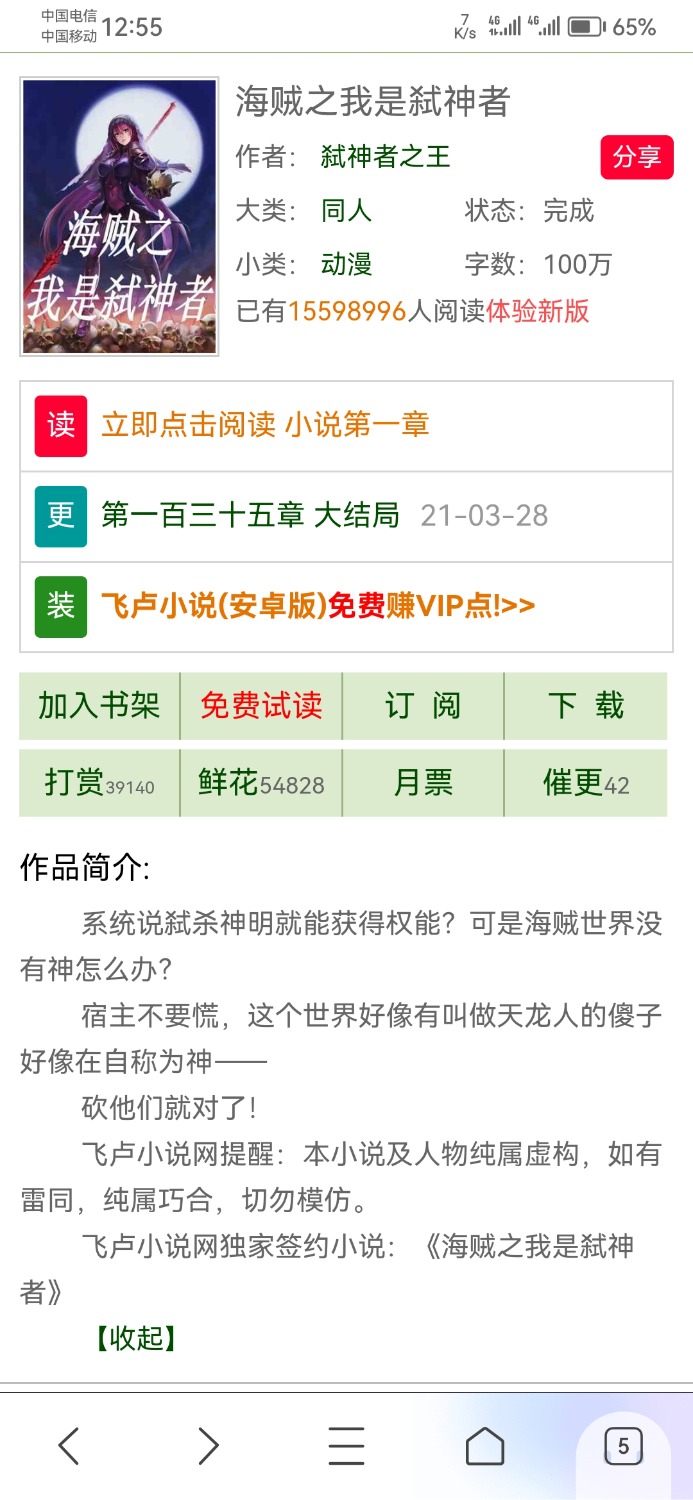
Task: Cast a monthly ticket via 月票
Action: coord(423,783)
